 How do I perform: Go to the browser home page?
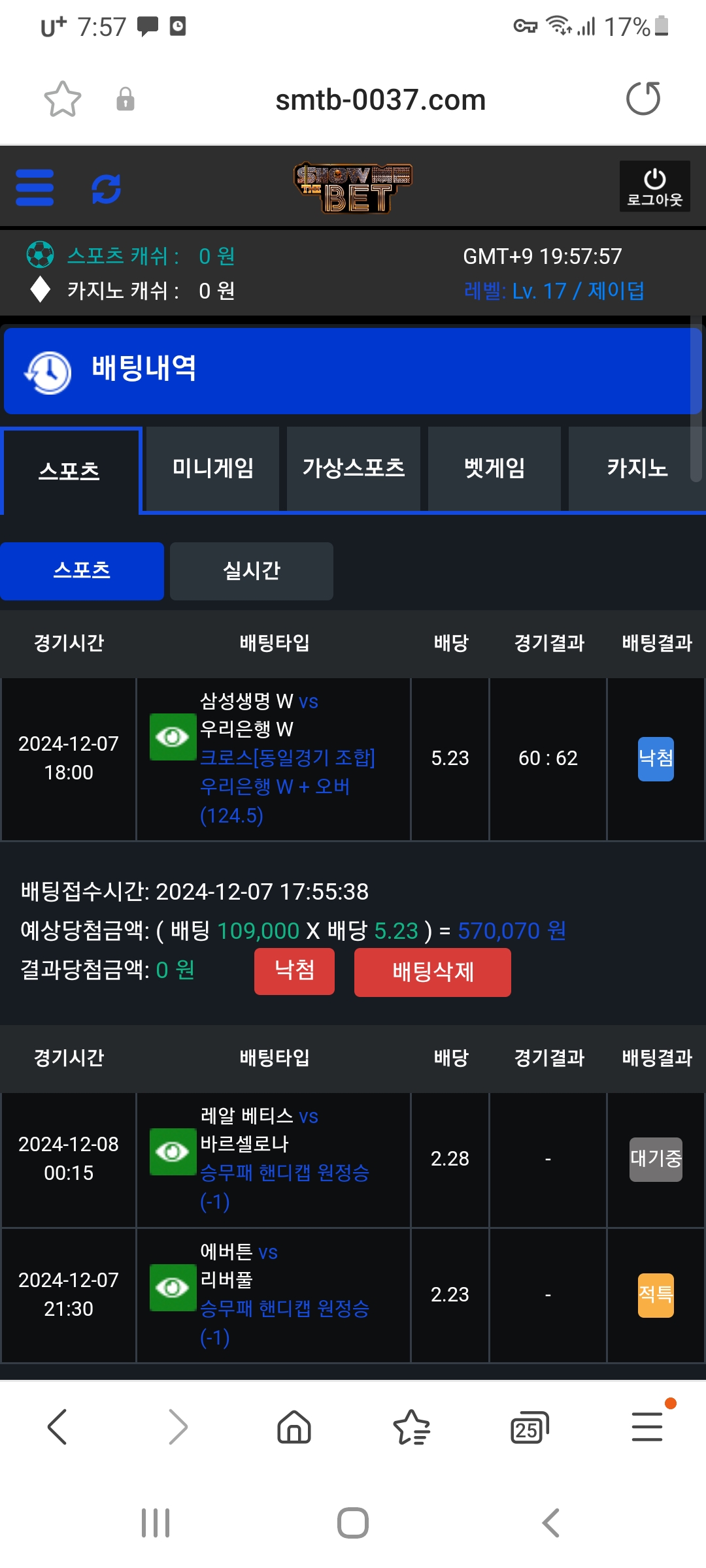tap(294, 1427)
